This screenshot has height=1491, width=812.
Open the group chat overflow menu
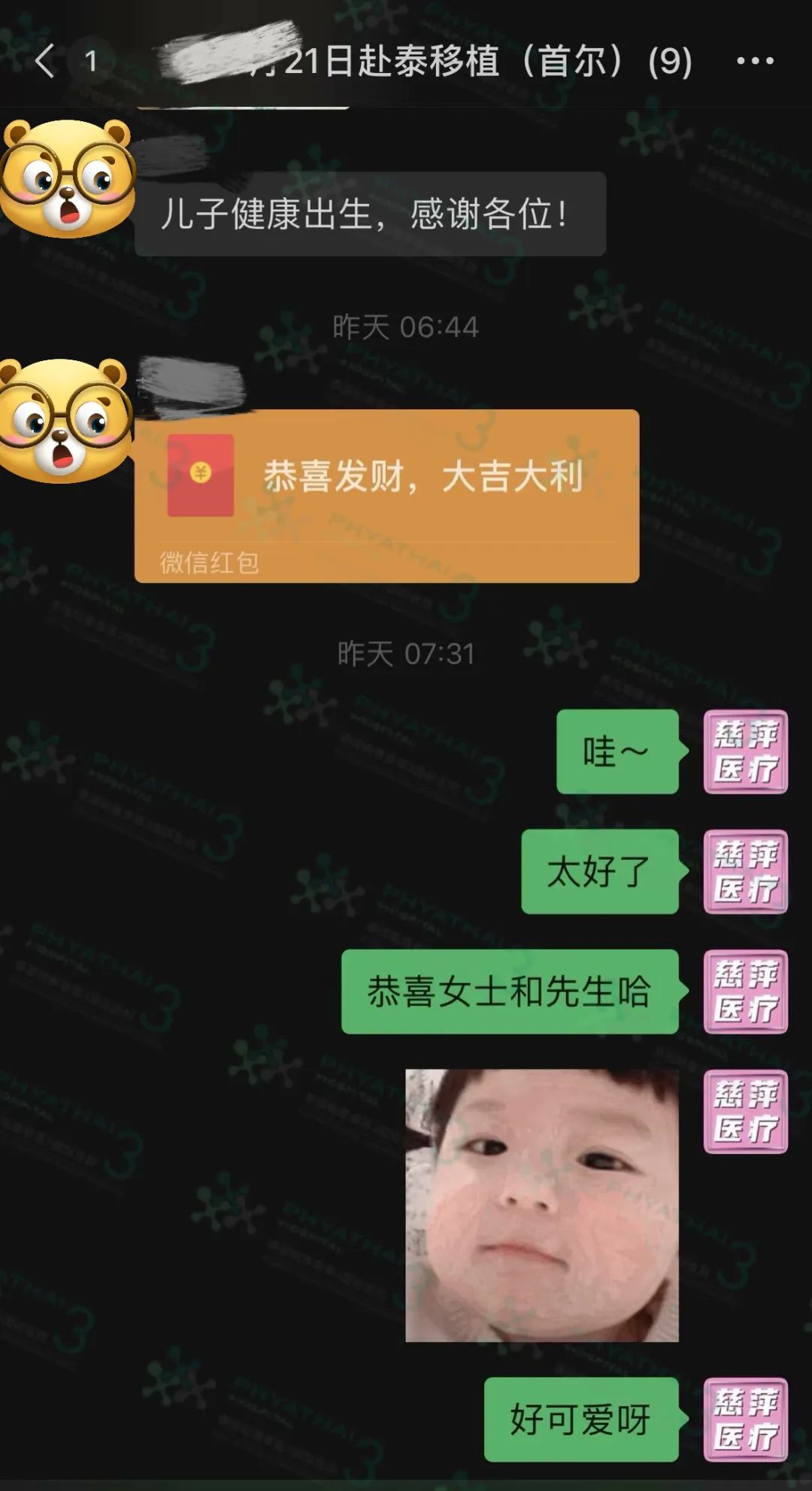tap(755, 61)
